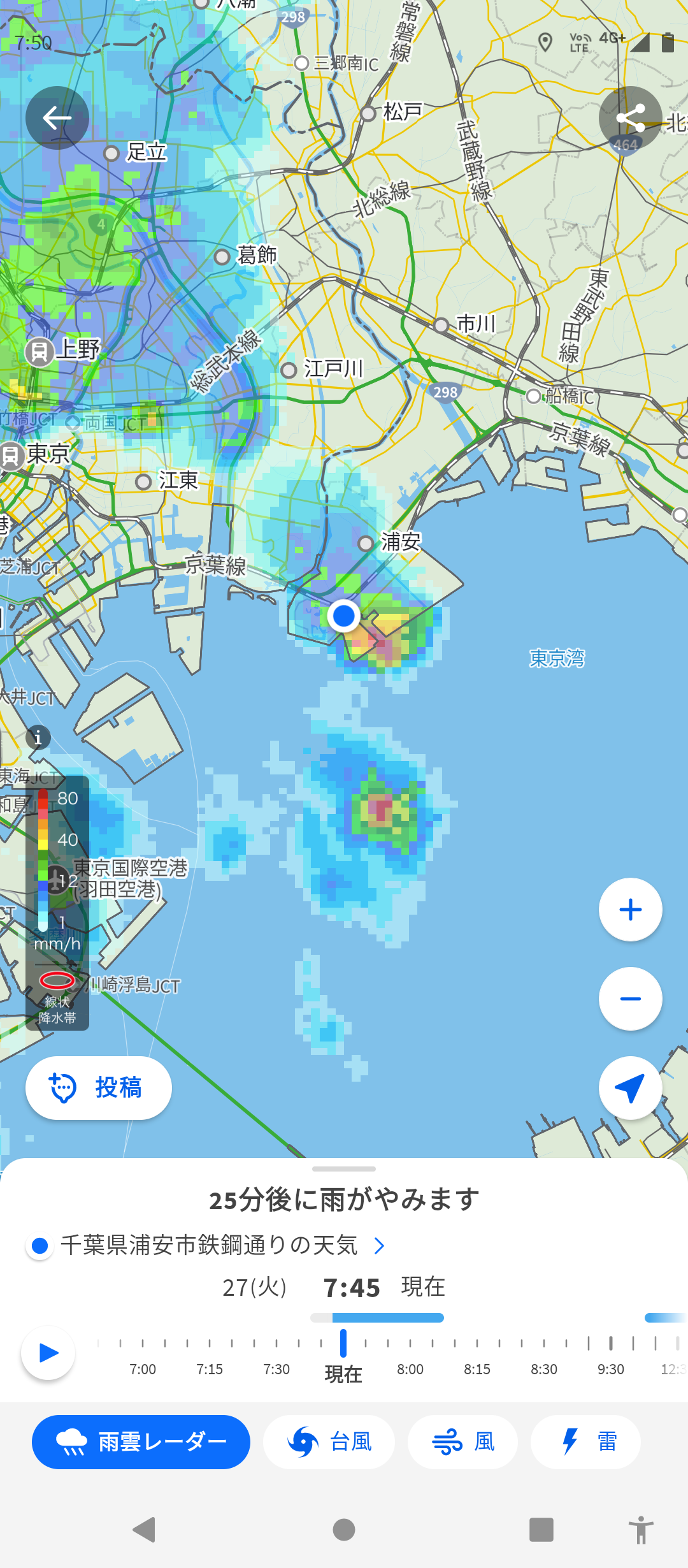
Task: Switch to the 雷 lightning tab
Action: coord(585,1442)
